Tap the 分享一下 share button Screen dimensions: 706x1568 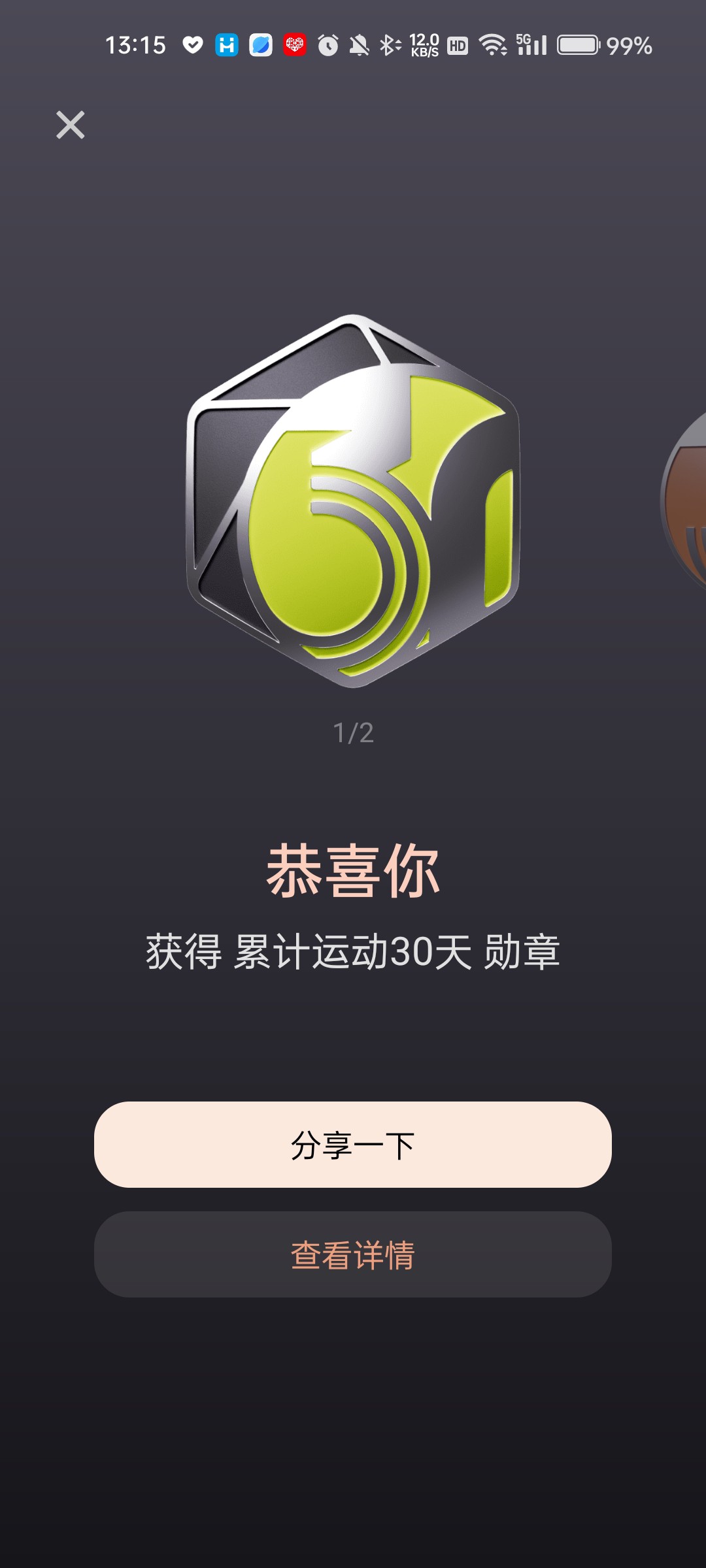pos(353,1145)
